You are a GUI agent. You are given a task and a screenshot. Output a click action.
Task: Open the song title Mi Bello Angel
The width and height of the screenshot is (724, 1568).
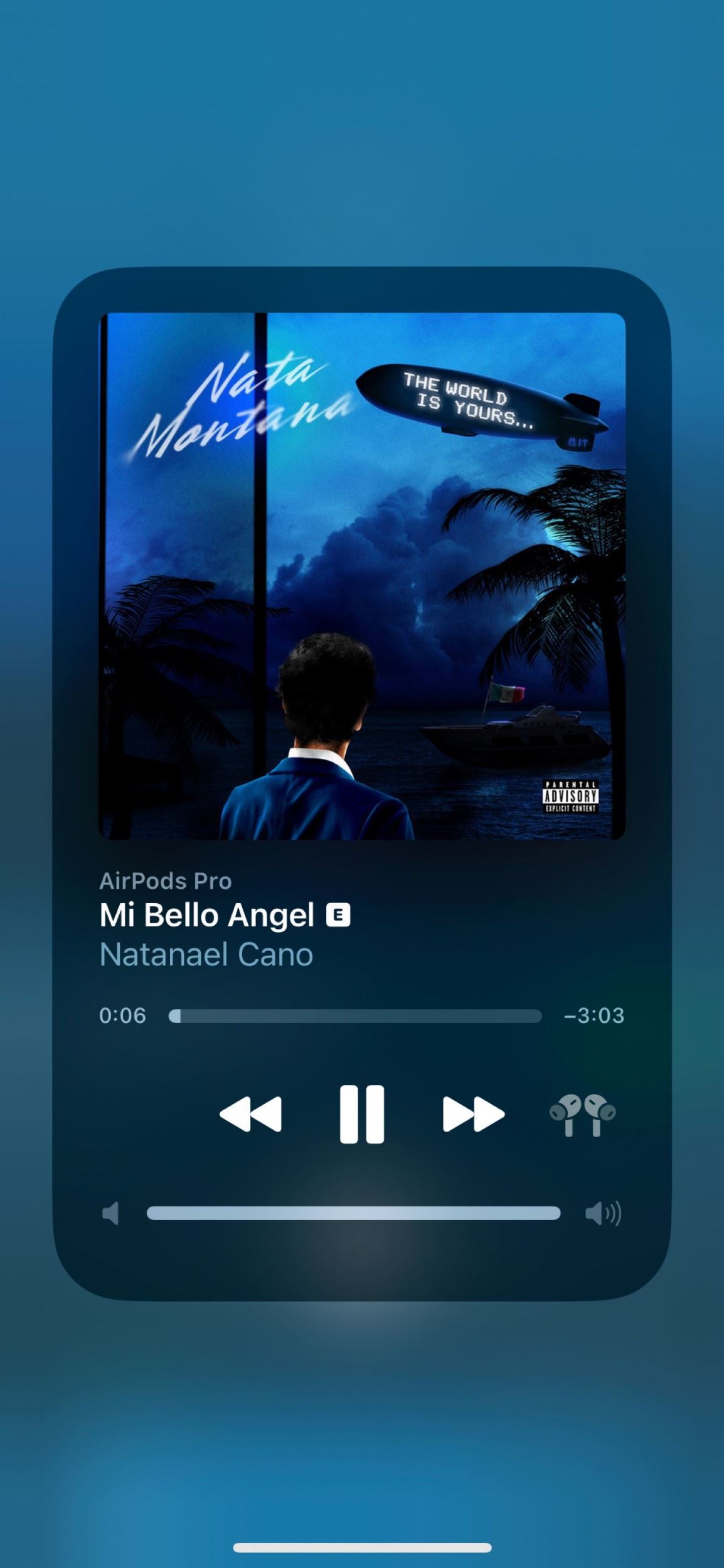(x=207, y=915)
